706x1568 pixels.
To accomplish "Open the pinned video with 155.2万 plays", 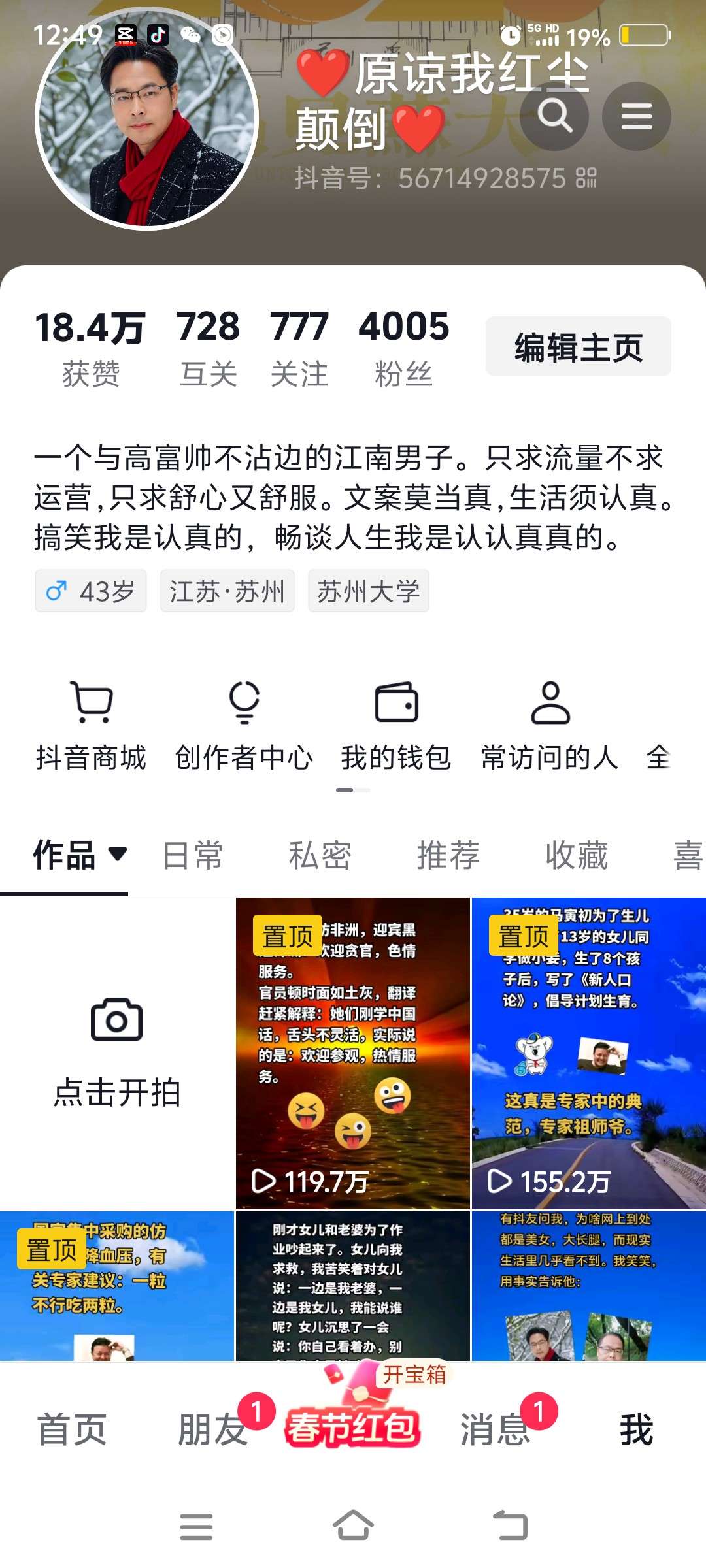I will click(x=588, y=1053).
